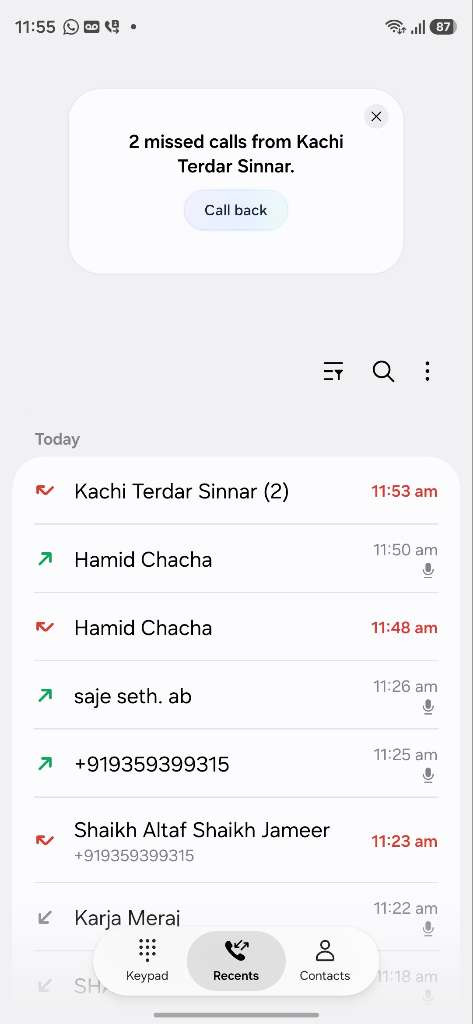This screenshot has height=1024, width=473.
Task: Switch to the Keypad tab
Action: click(x=147, y=961)
